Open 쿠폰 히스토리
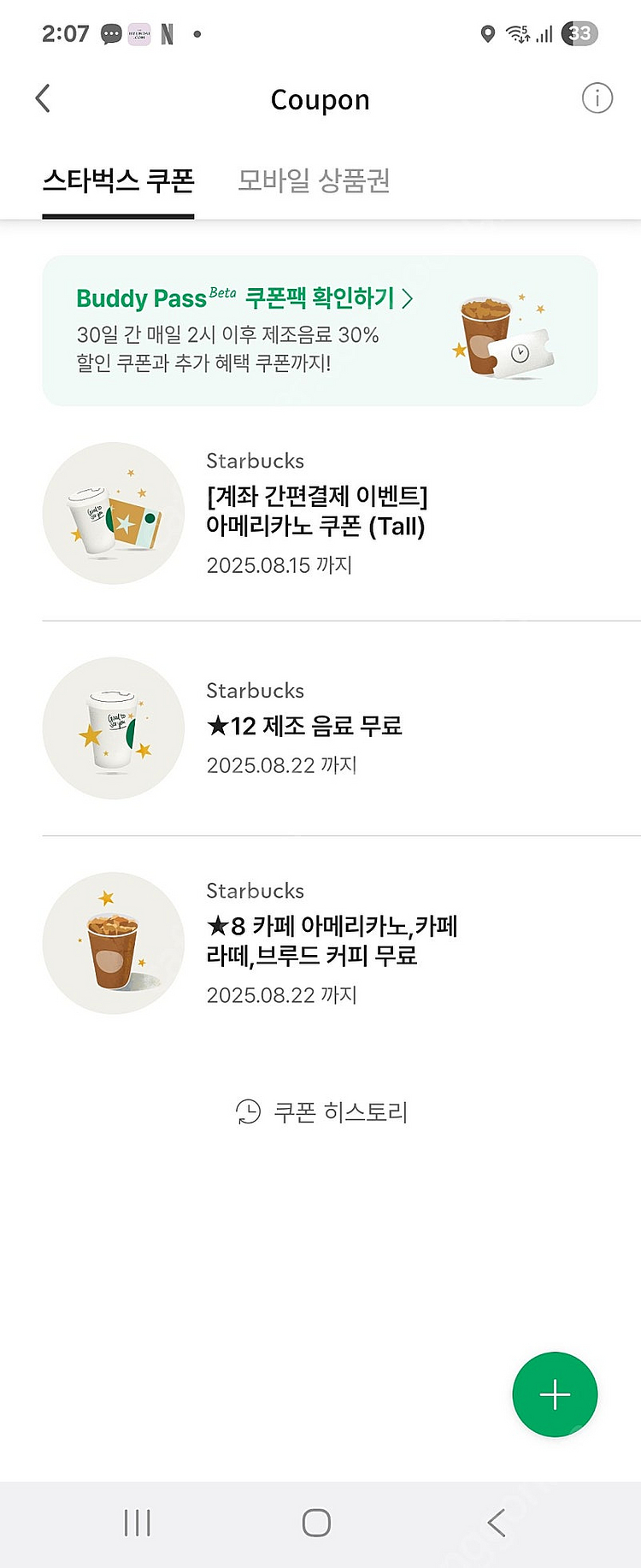This screenshot has width=641, height=1568. click(x=343, y=1112)
